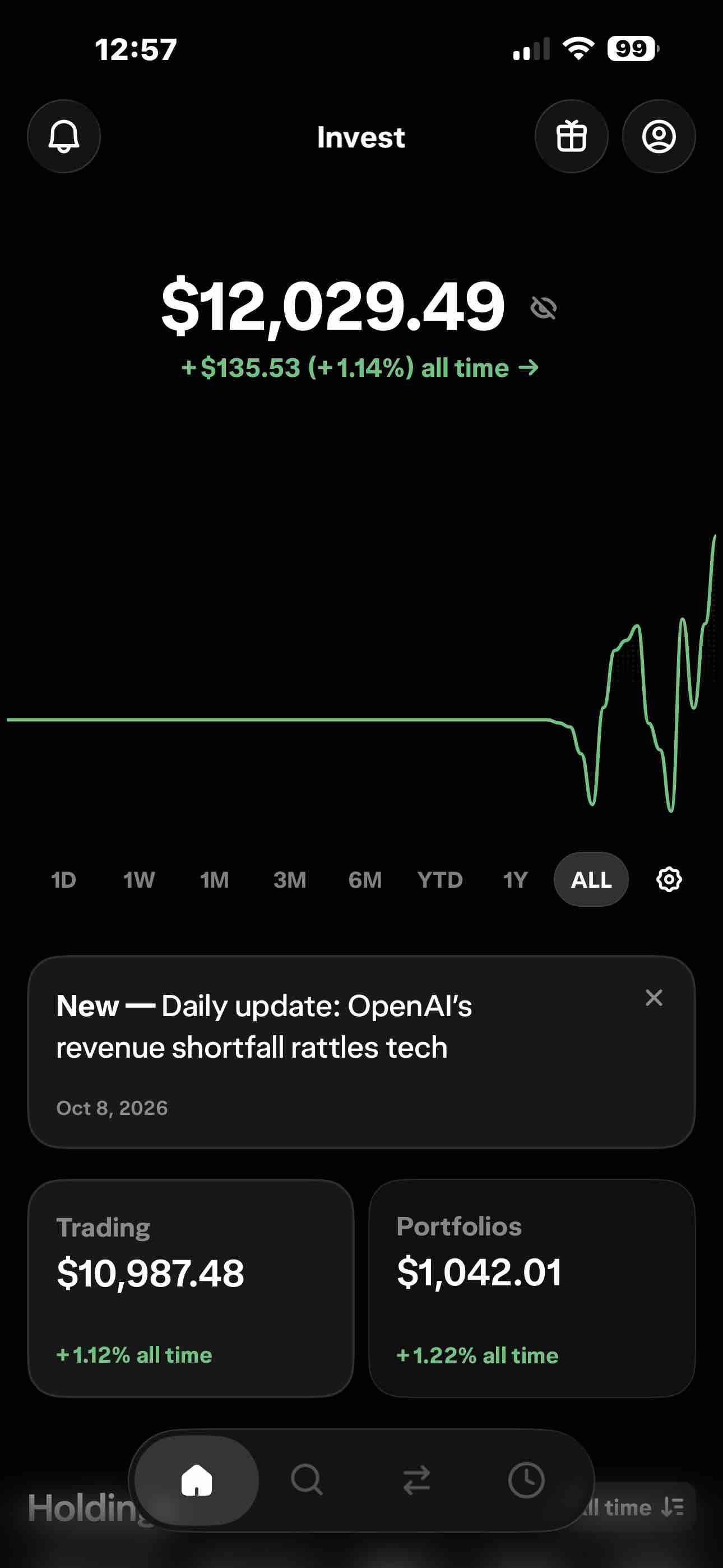Open the Portfolios card
The height and width of the screenshot is (1568, 723).
[532, 1288]
